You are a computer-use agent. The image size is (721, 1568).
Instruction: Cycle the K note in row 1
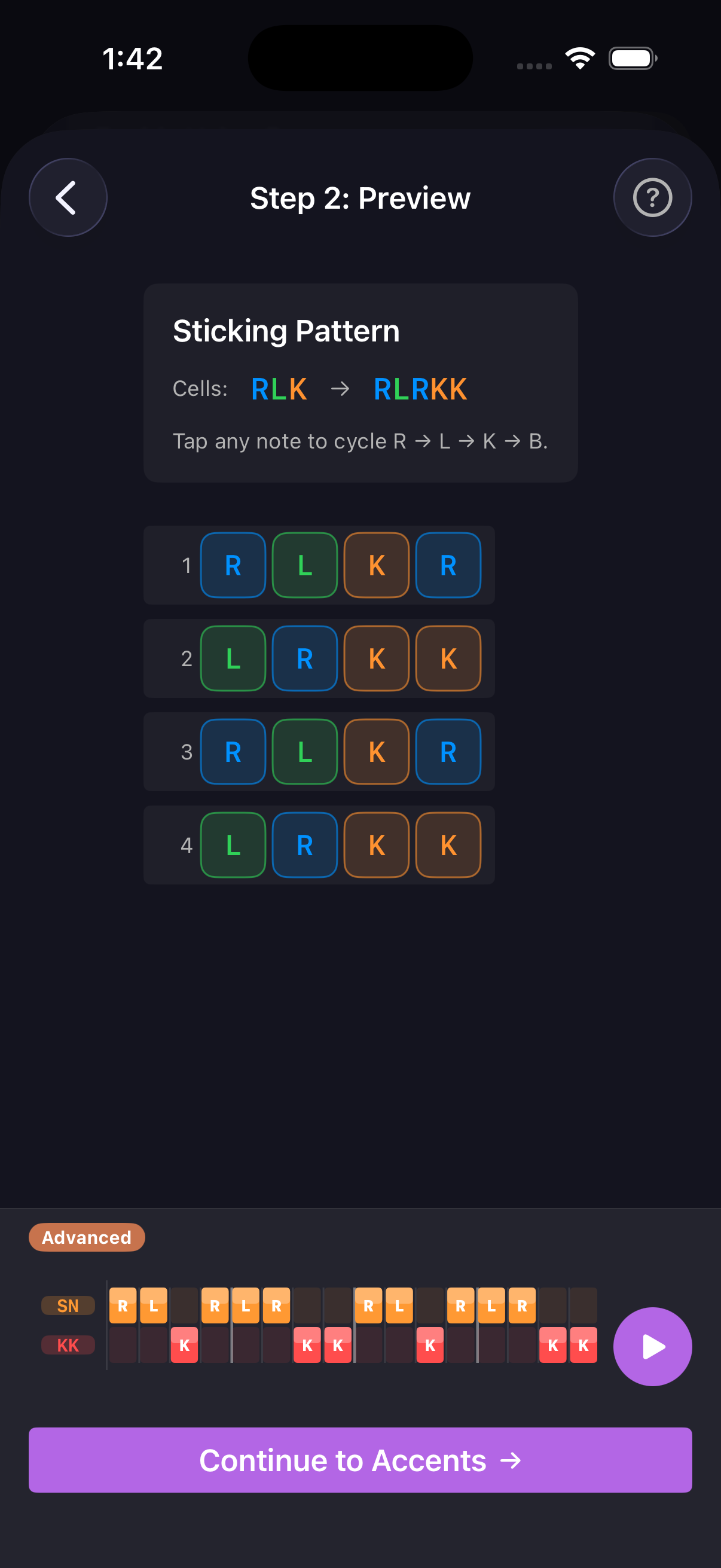pos(377,565)
